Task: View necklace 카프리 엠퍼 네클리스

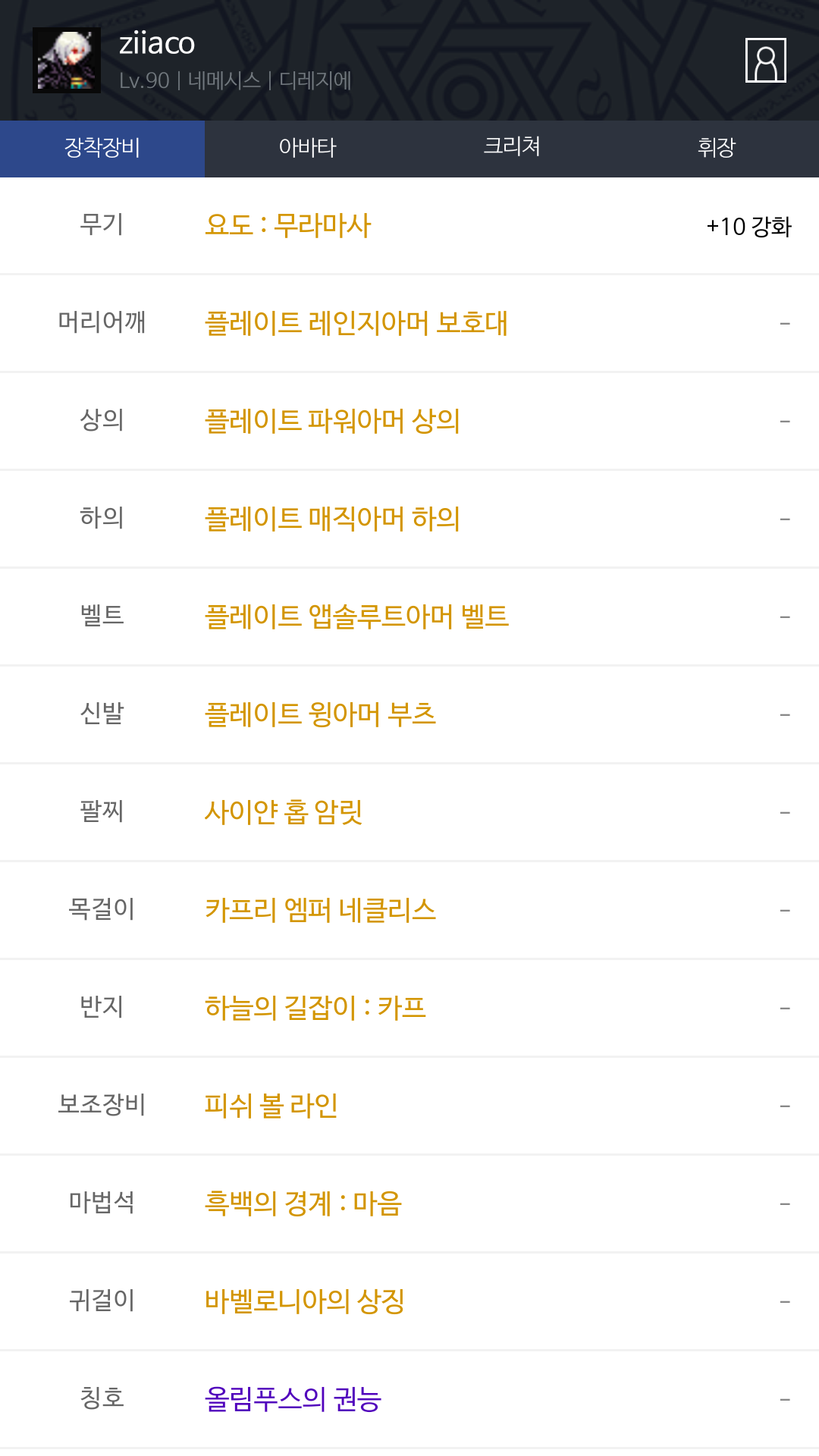Action: tap(320, 910)
